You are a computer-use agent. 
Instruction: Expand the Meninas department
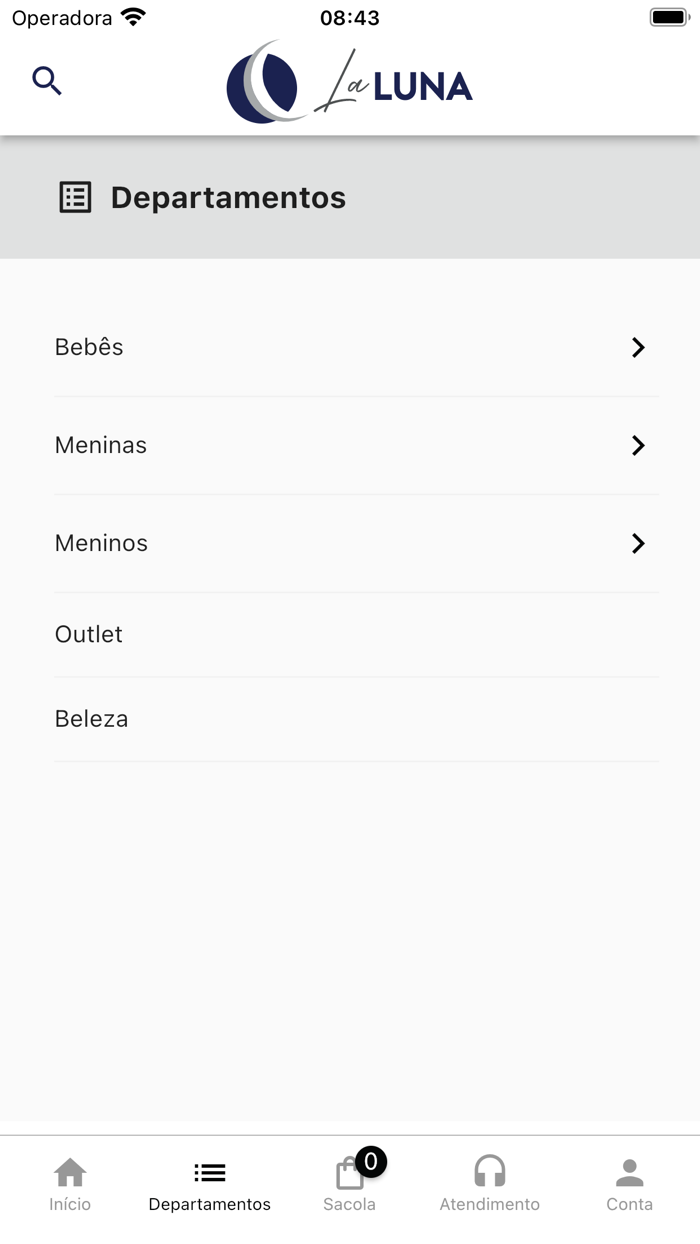tap(357, 445)
